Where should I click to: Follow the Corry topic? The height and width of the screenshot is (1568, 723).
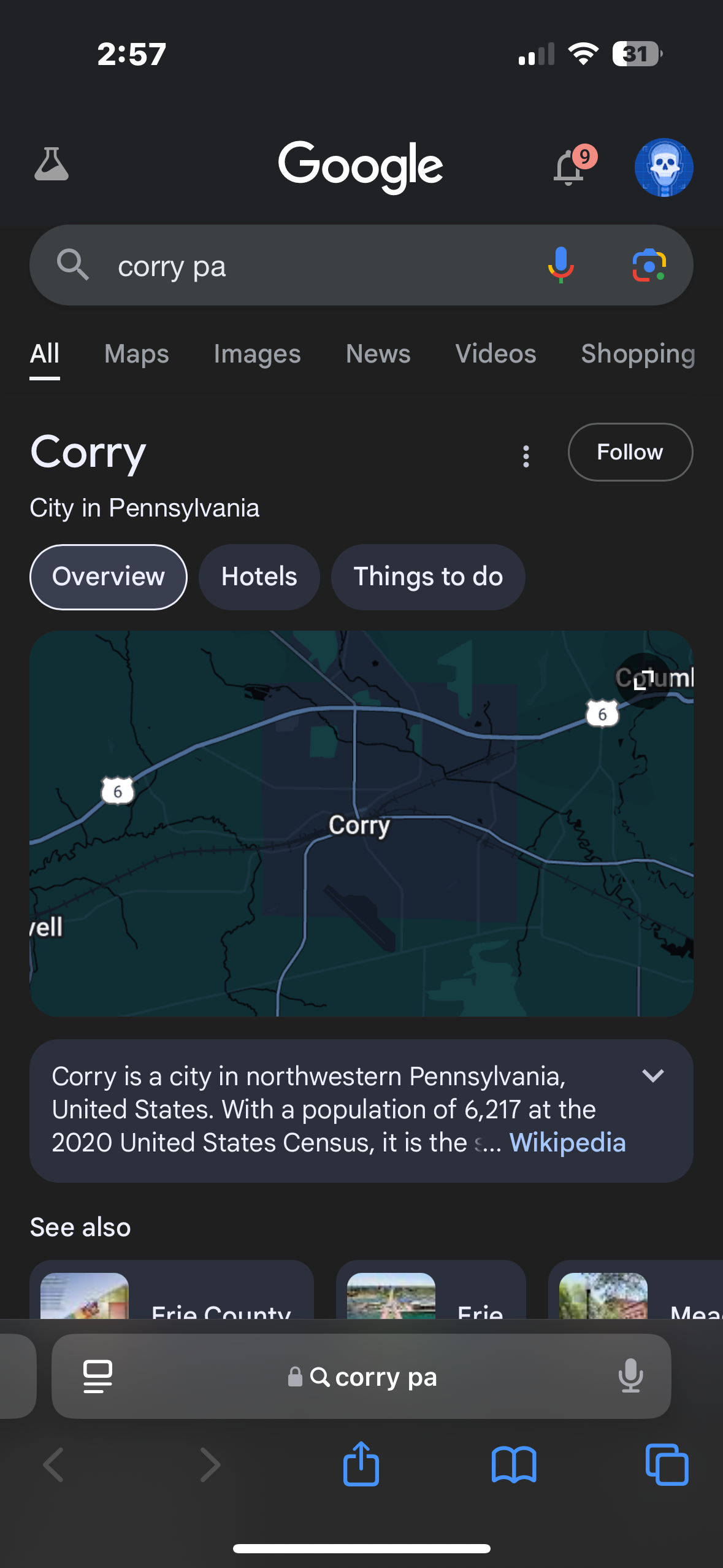(x=630, y=452)
